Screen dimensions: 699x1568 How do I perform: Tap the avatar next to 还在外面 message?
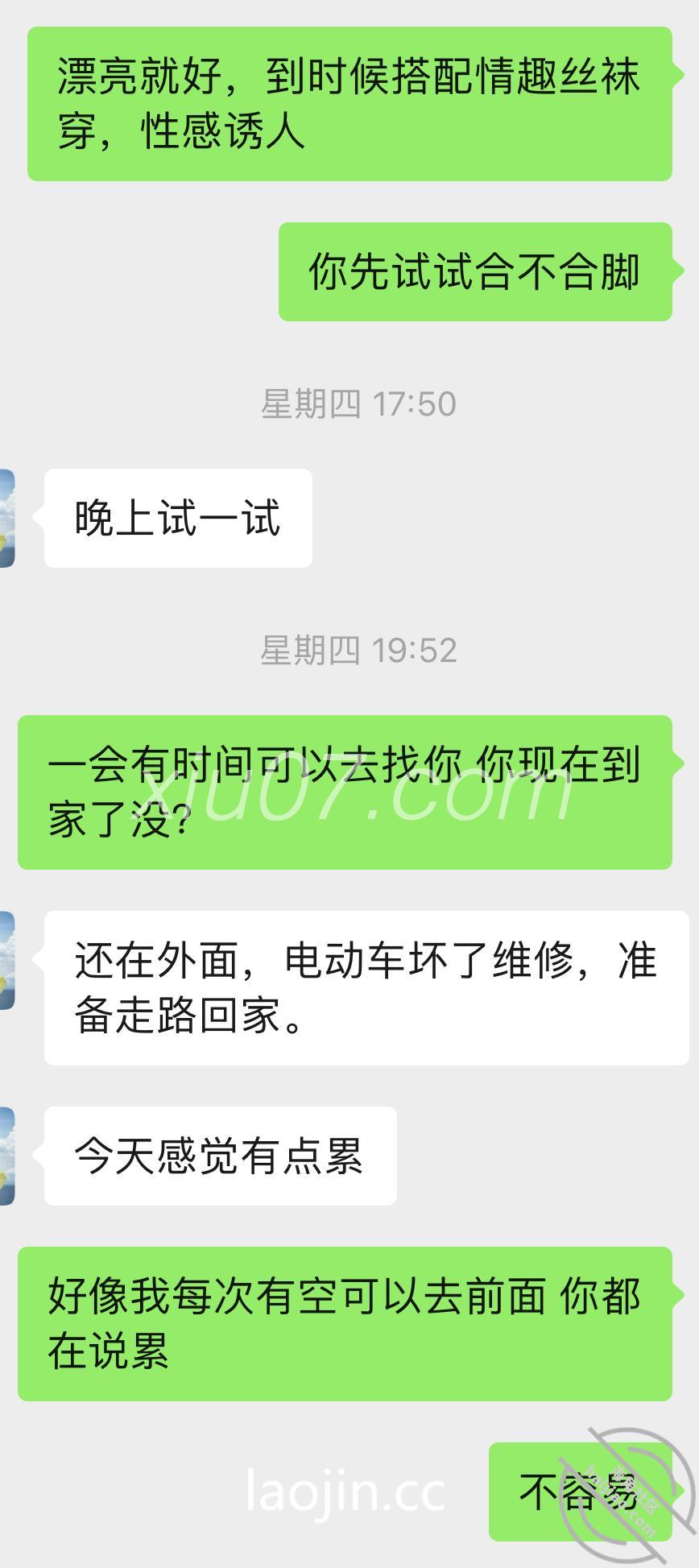coord(7,960)
